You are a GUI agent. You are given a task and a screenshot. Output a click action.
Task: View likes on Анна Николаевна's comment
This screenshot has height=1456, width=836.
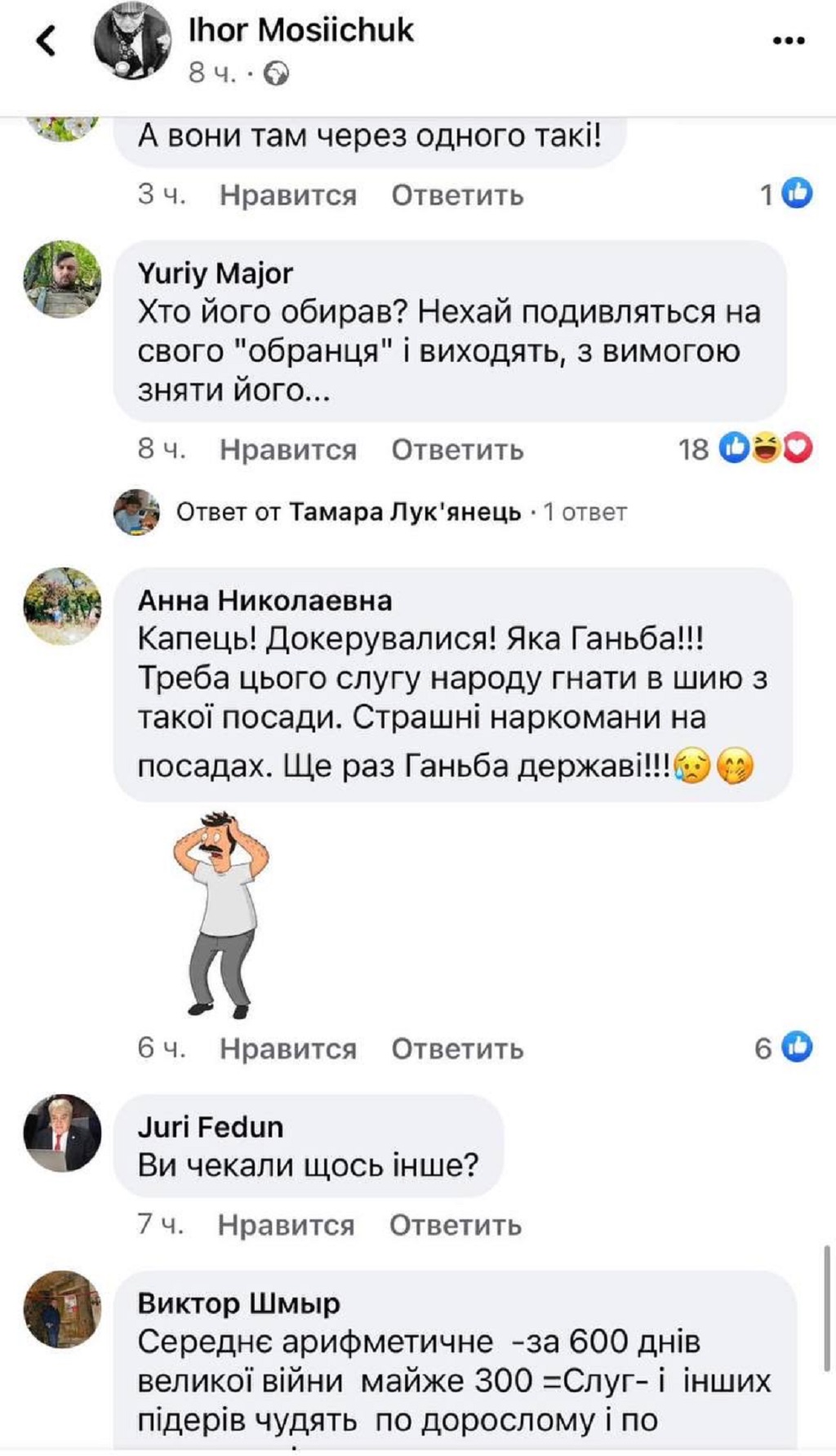pos(784,1047)
